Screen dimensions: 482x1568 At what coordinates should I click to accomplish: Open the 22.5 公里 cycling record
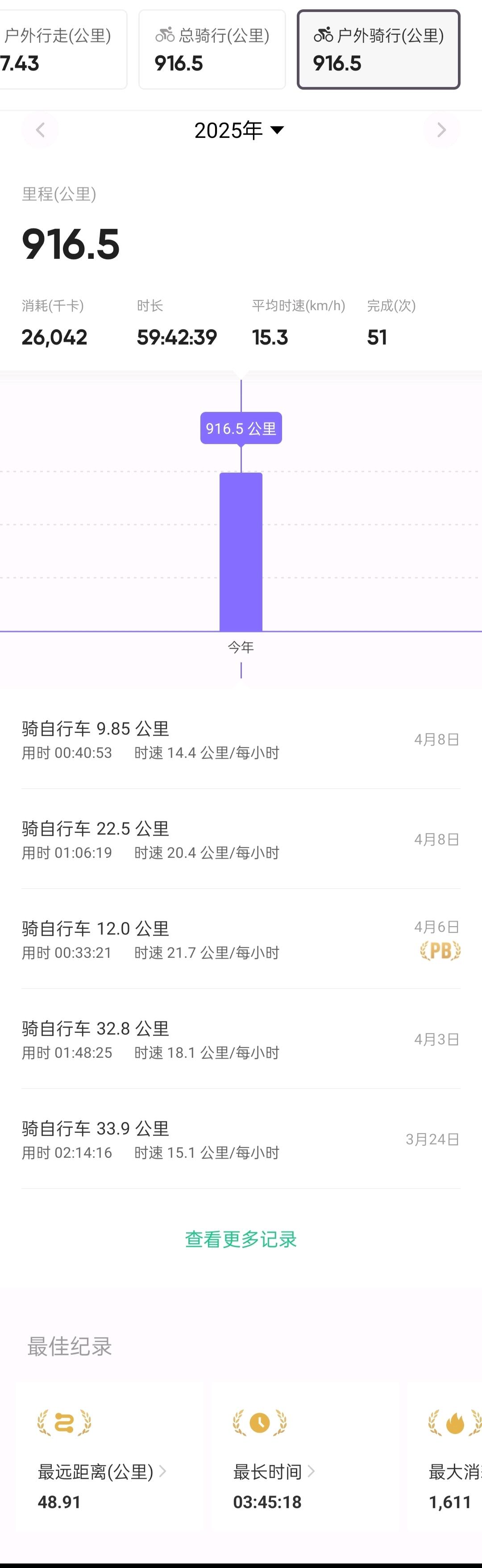pyautogui.click(x=241, y=840)
